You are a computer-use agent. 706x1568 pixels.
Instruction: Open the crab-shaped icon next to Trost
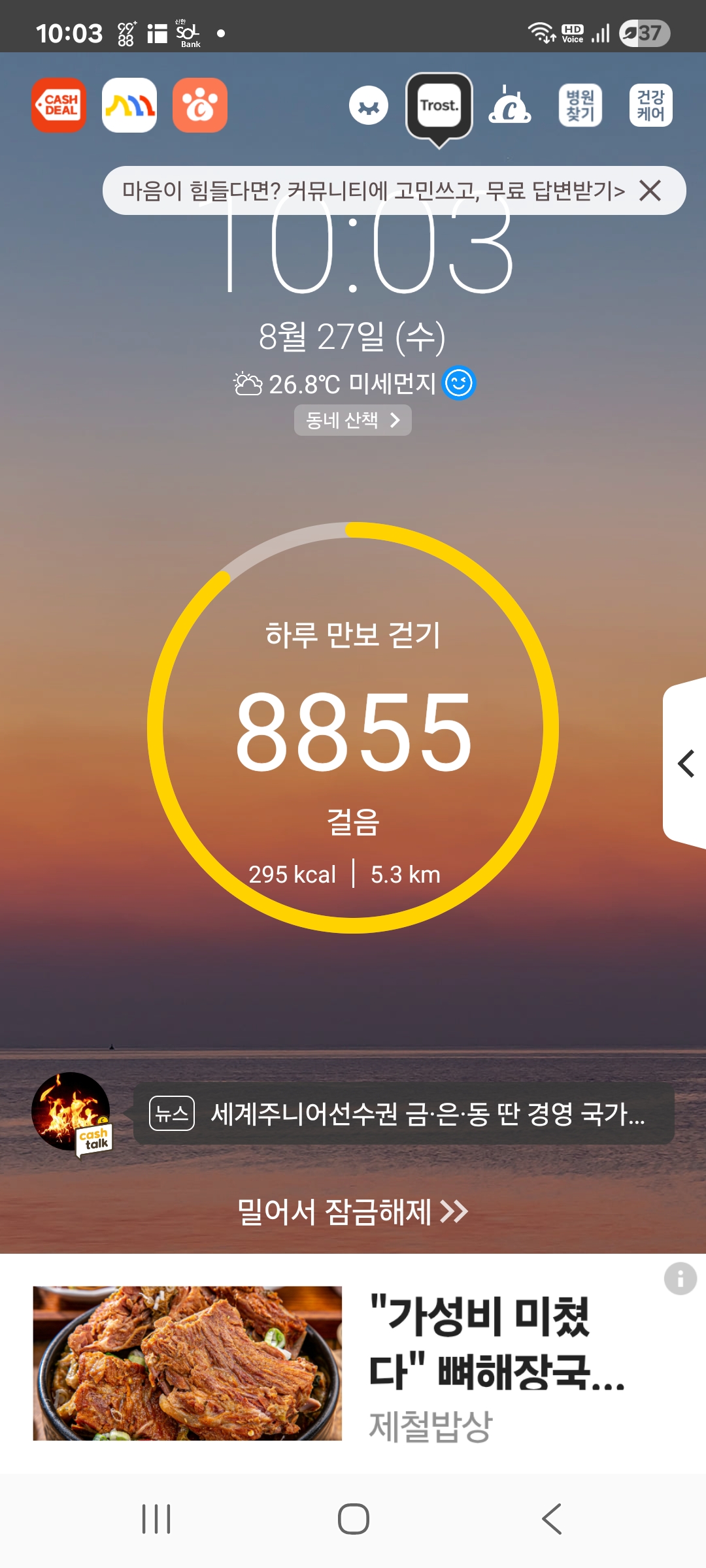[369, 106]
